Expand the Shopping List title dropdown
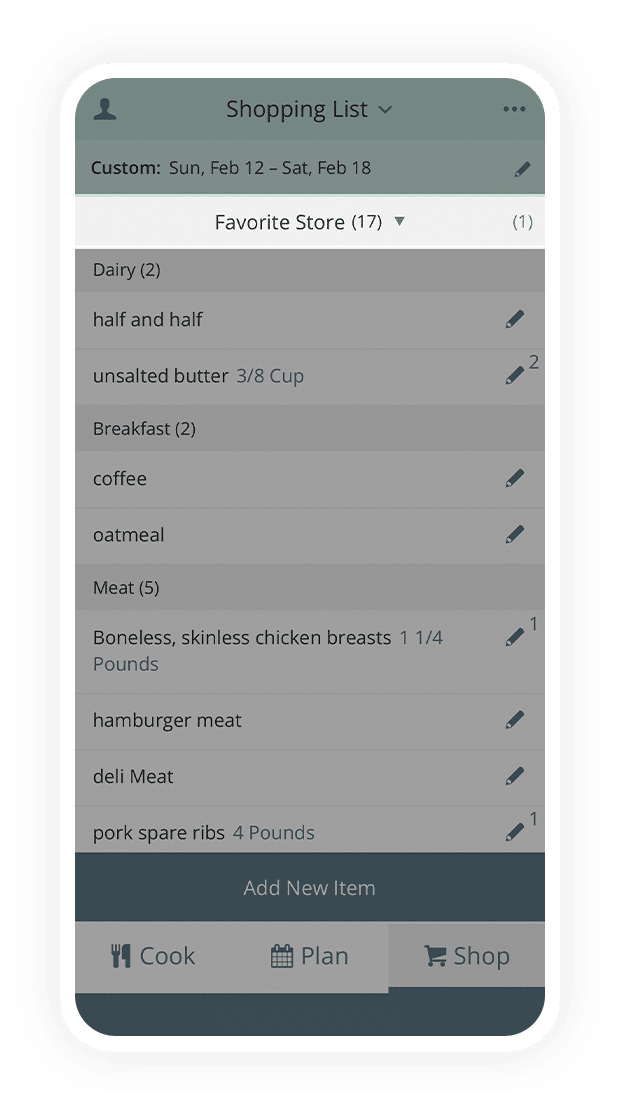The width and height of the screenshot is (620, 1117). point(309,109)
